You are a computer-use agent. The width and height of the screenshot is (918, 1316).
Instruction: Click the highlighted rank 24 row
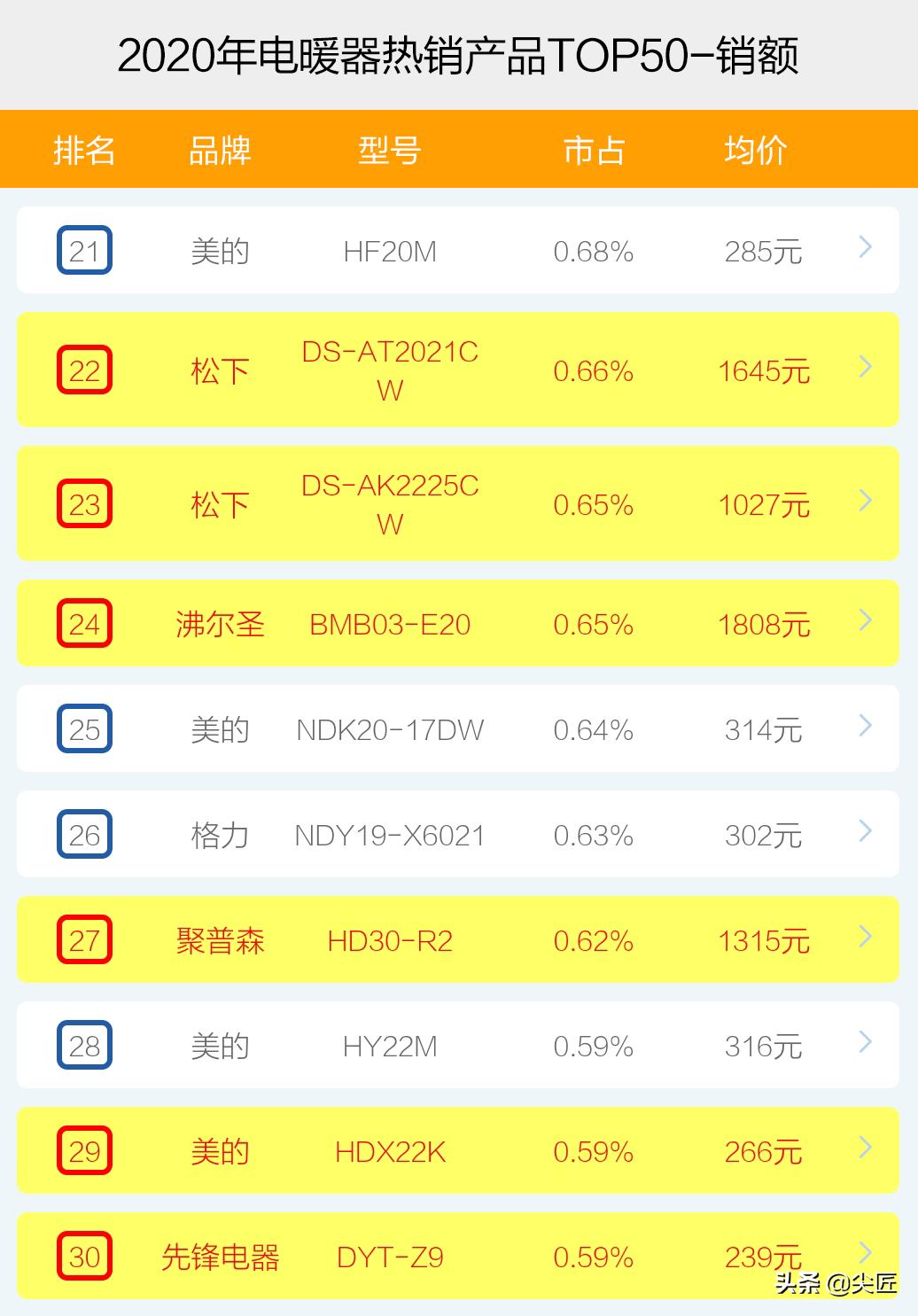pos(443,623)
